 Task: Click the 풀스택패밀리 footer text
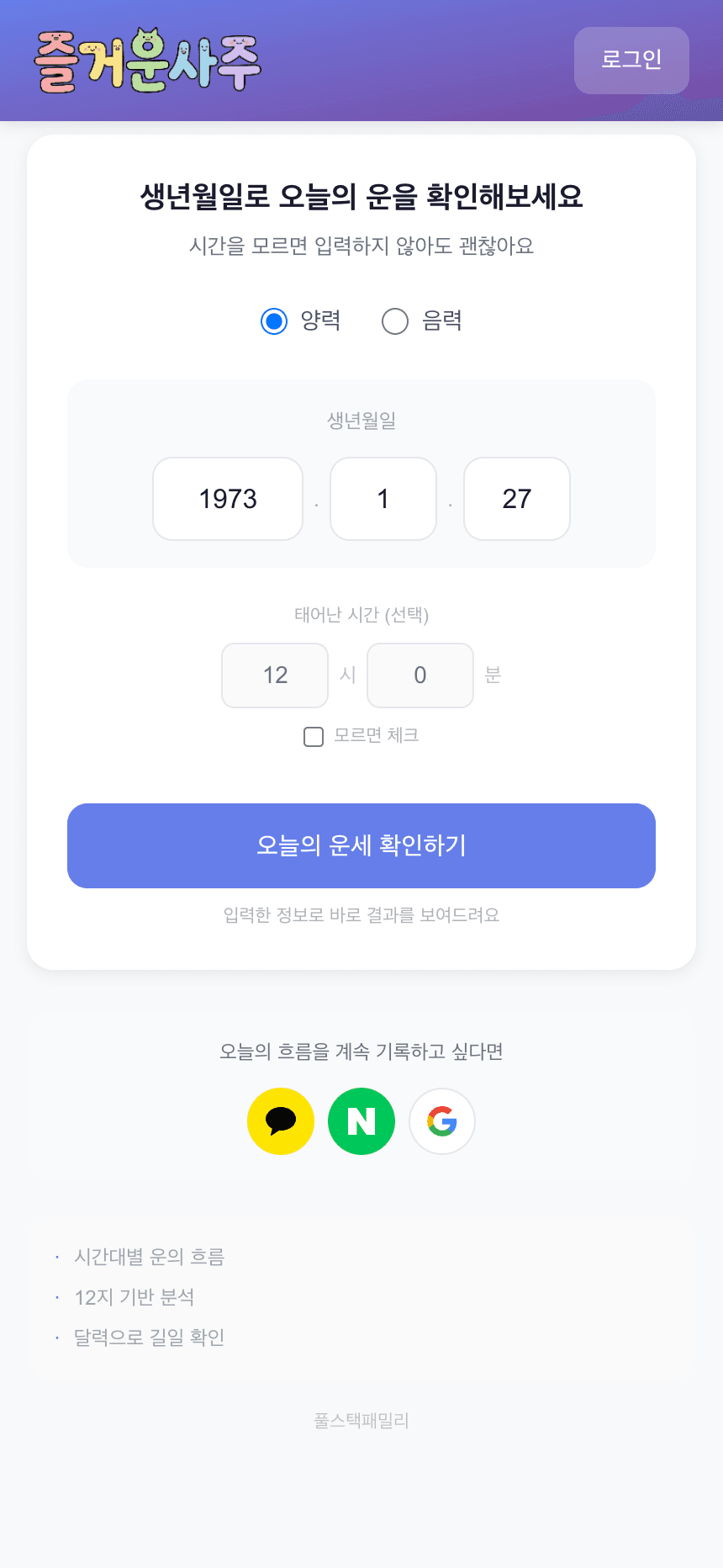[361, 1421]
